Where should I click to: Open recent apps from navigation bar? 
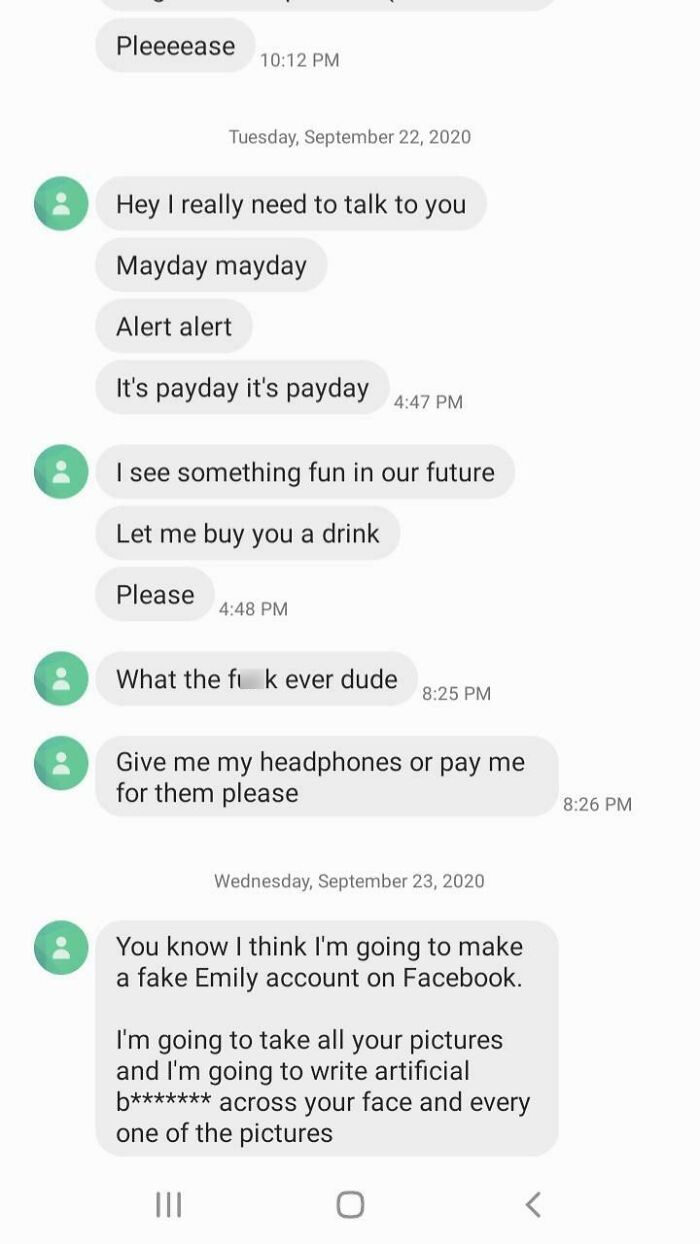(x=168, y=1204)
